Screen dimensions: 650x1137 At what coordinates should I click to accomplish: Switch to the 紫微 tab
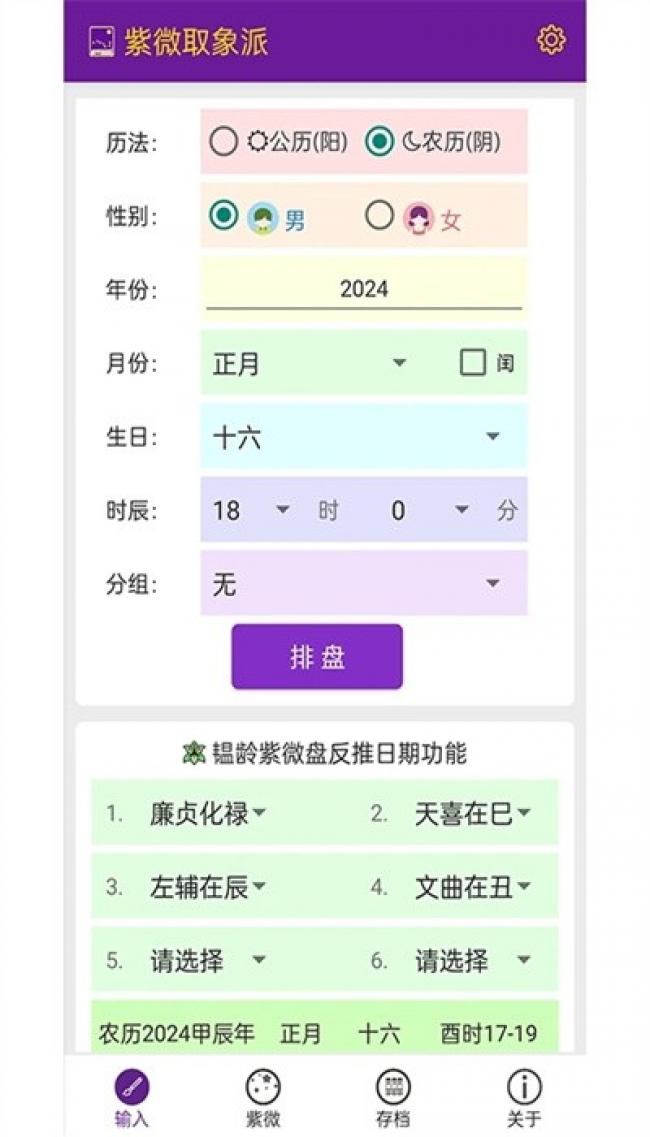263,1098
